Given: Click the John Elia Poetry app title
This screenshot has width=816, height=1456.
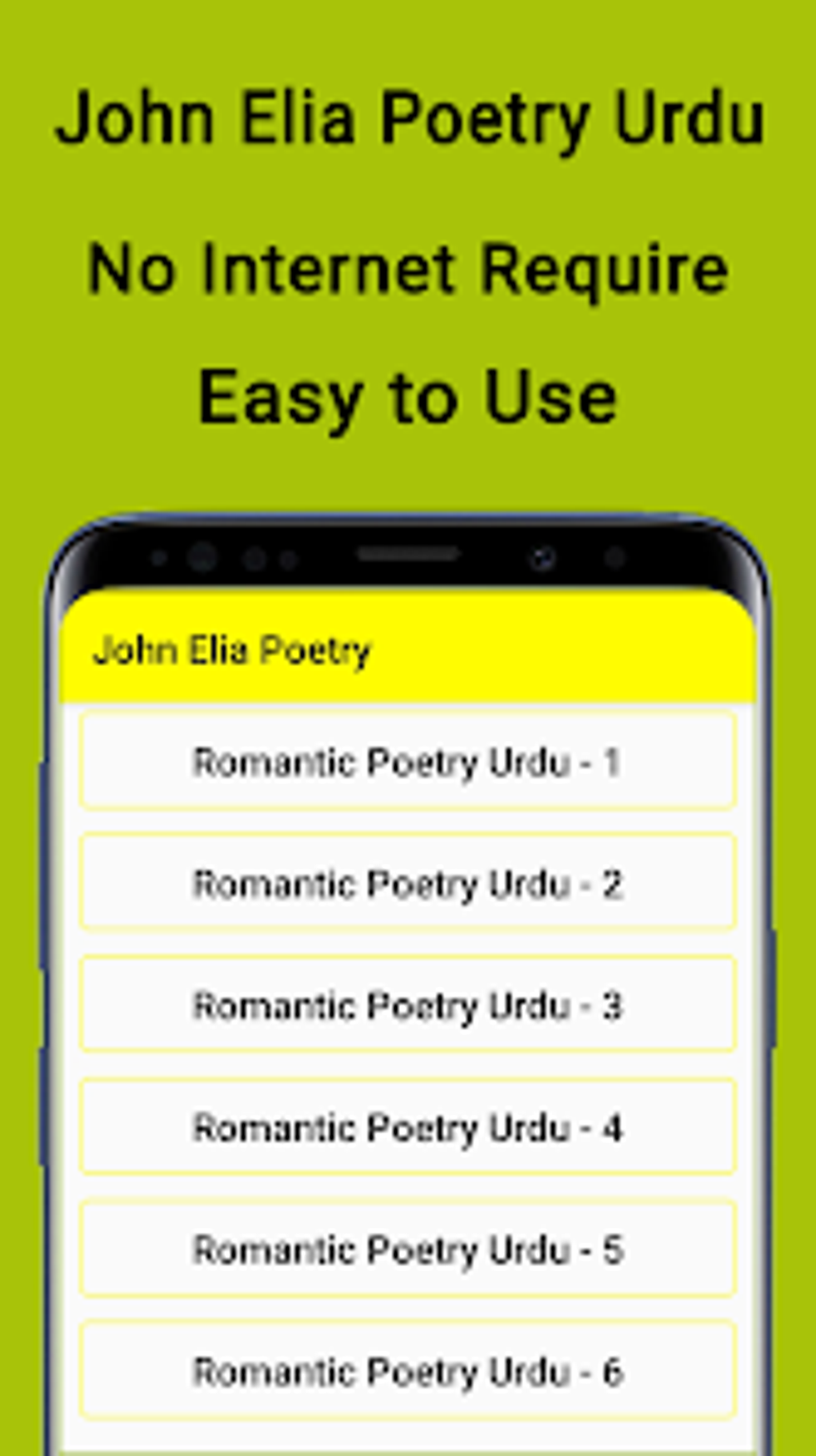Looking at the screenshot, I should click(x=234, y=651).
